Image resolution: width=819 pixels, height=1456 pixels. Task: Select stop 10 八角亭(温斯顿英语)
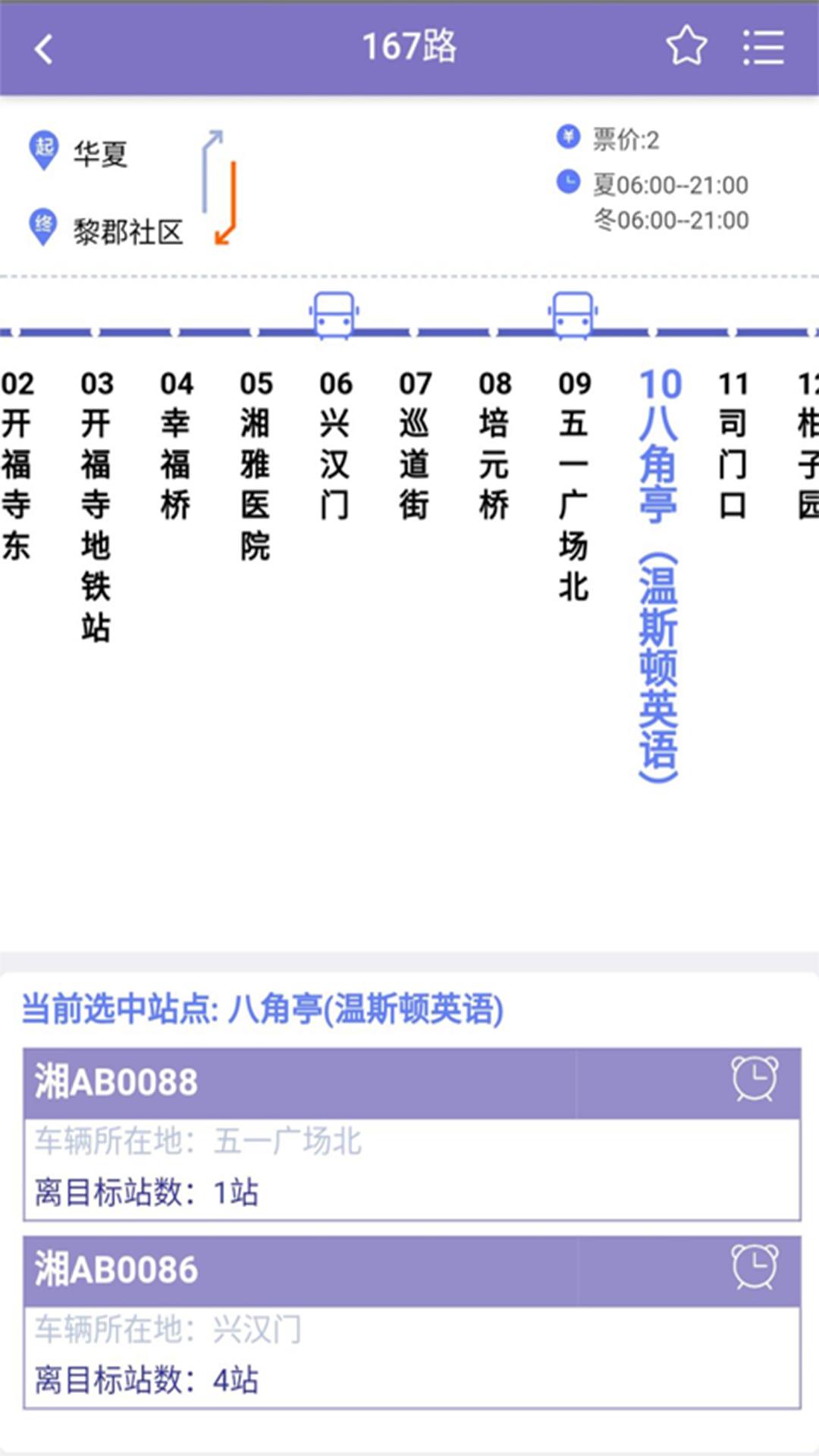click(x=659, y=576)
